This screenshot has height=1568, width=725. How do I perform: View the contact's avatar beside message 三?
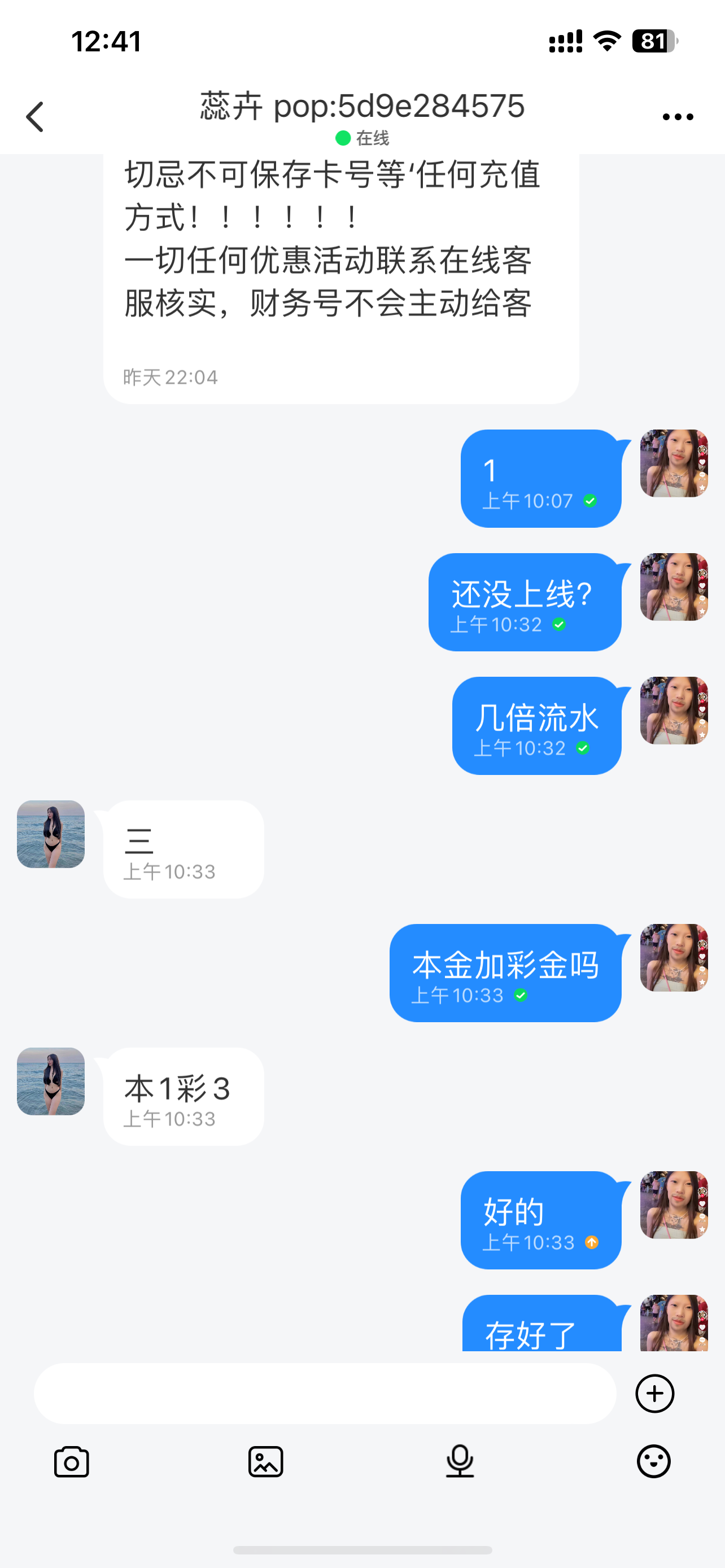(x=50, y=834)
